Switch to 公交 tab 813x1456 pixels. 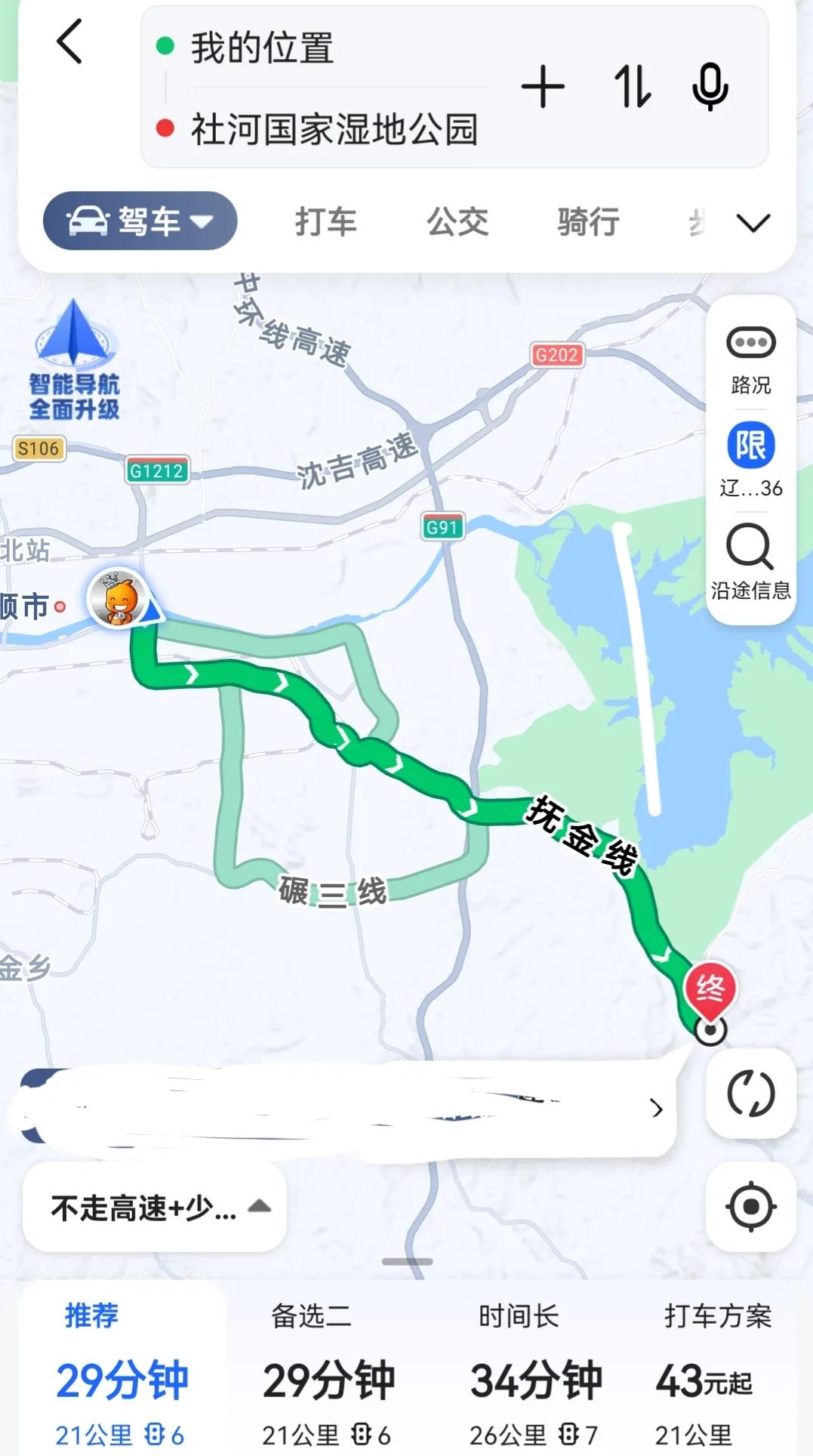[x=457, y=222]
